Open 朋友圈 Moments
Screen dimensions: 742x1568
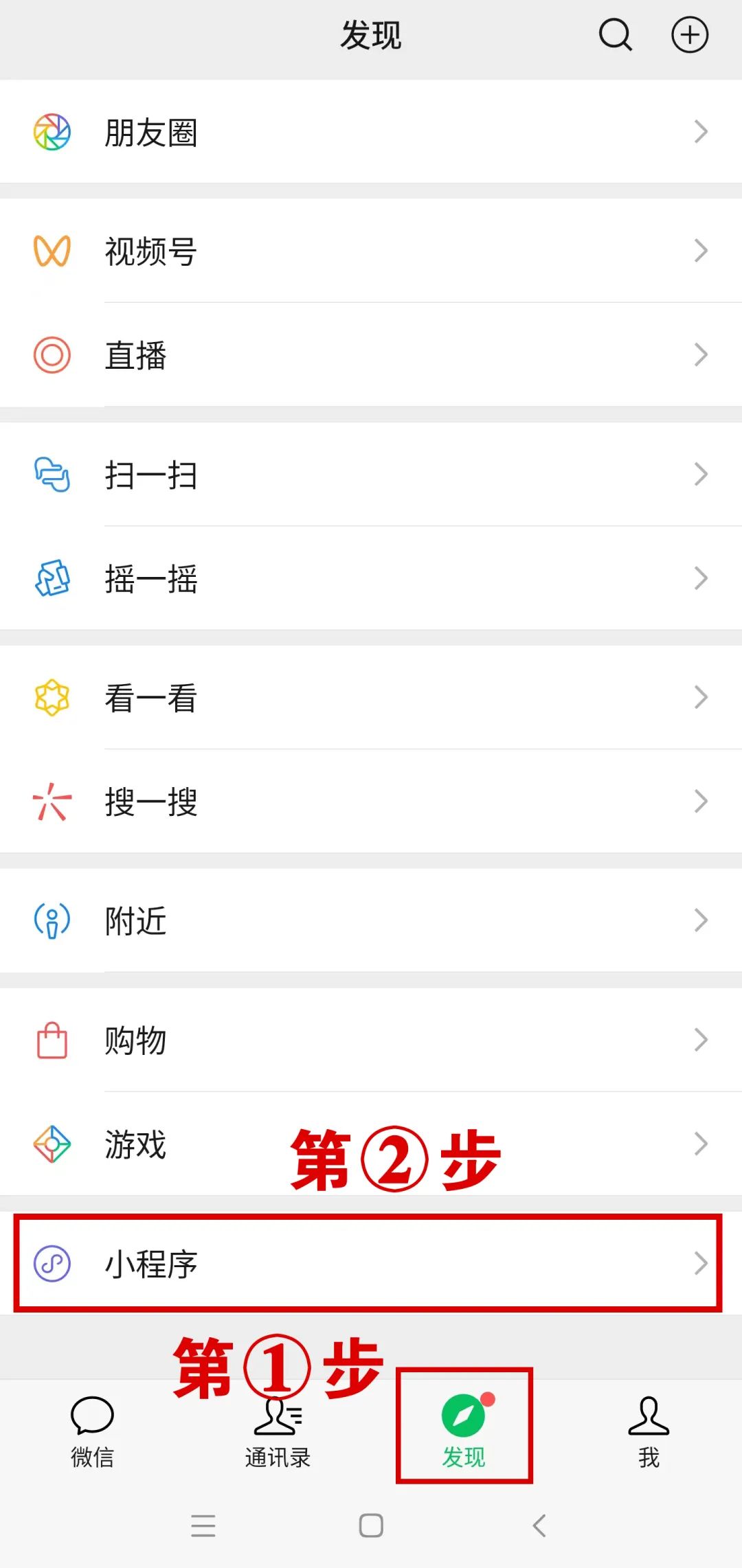point(371,132)
